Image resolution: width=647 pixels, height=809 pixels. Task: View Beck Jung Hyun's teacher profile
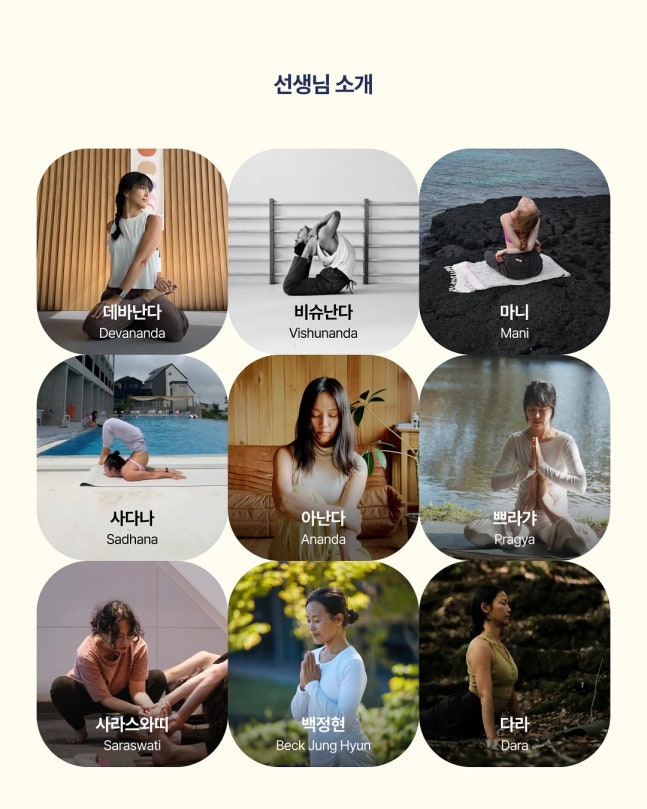tap(323, 663)
